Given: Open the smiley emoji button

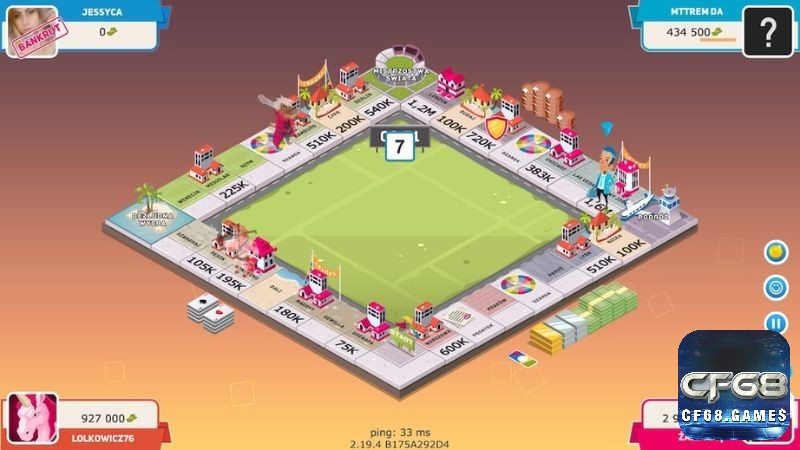Looking at the screenshot, I should pyautogui.click(x=776, y=288).
